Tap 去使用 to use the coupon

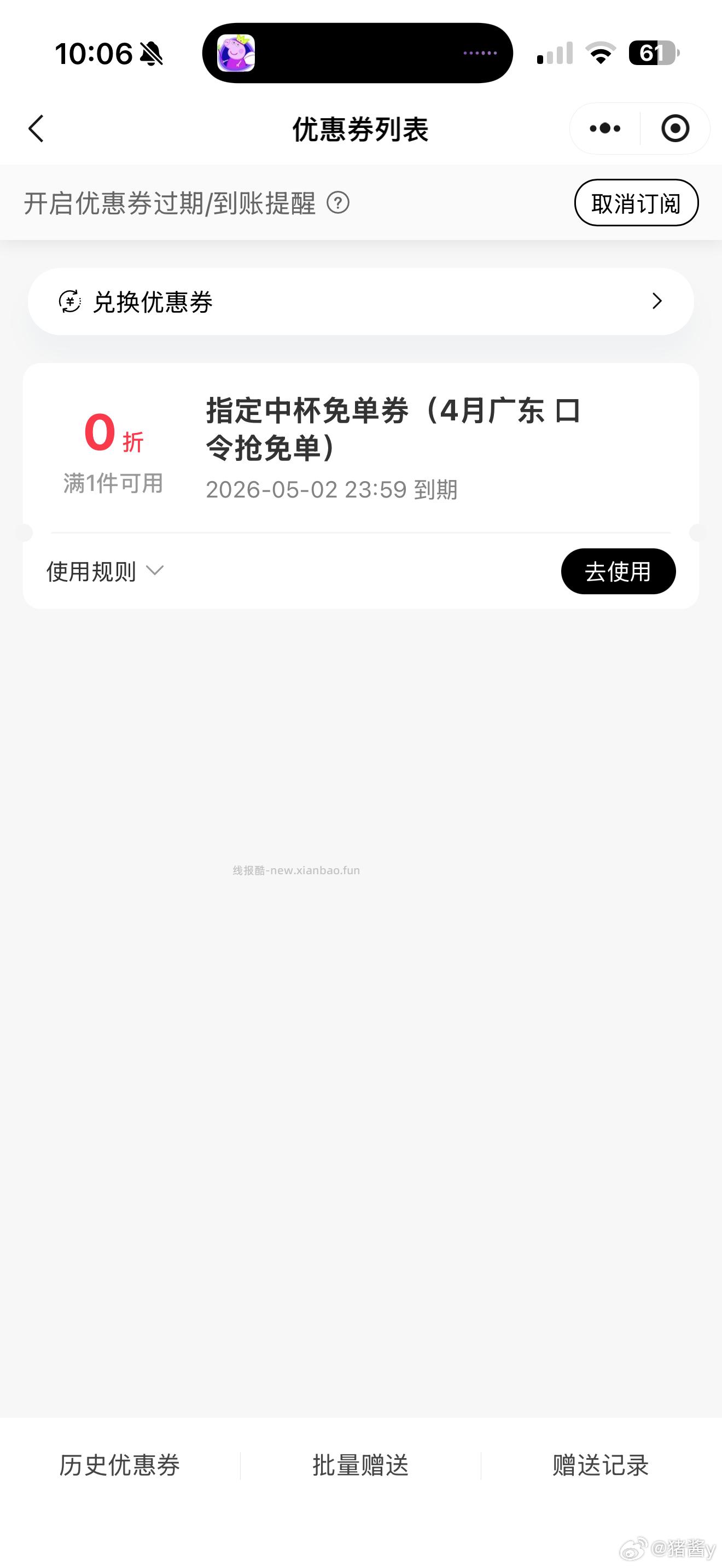click(618, 571)
